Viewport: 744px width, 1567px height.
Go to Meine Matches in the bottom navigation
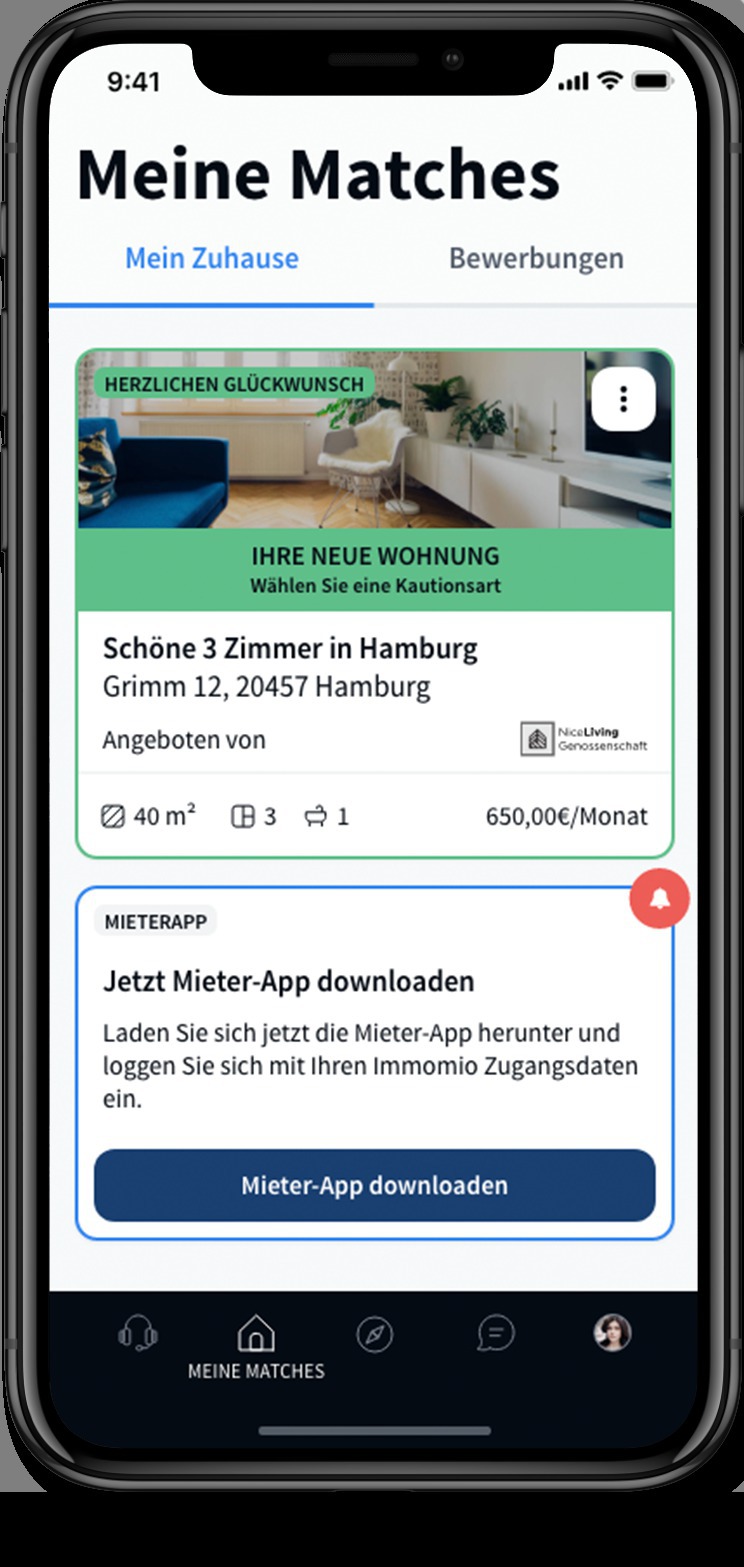tap(256, 1346)
